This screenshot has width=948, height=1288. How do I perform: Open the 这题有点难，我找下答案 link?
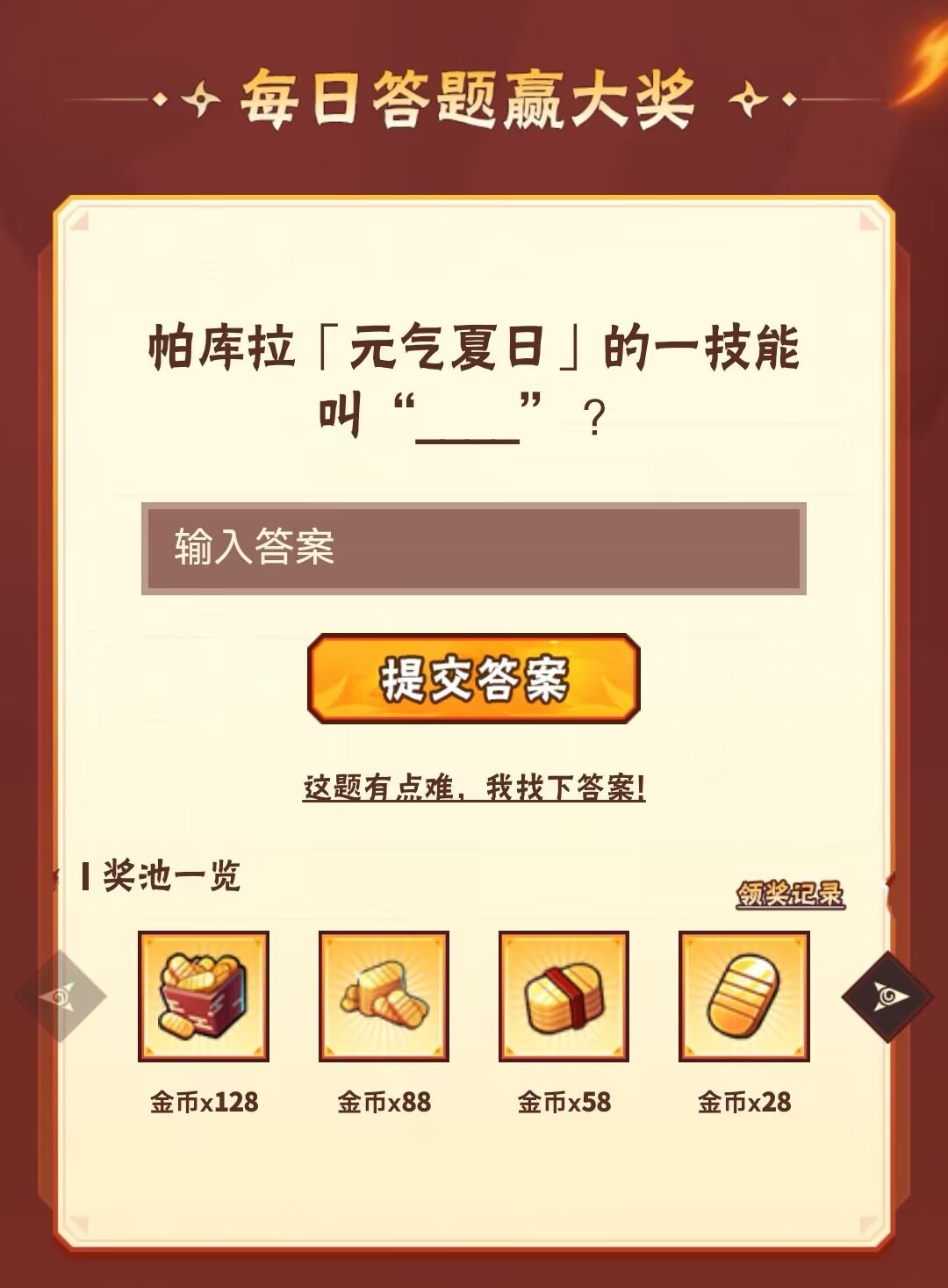[473, 788]
